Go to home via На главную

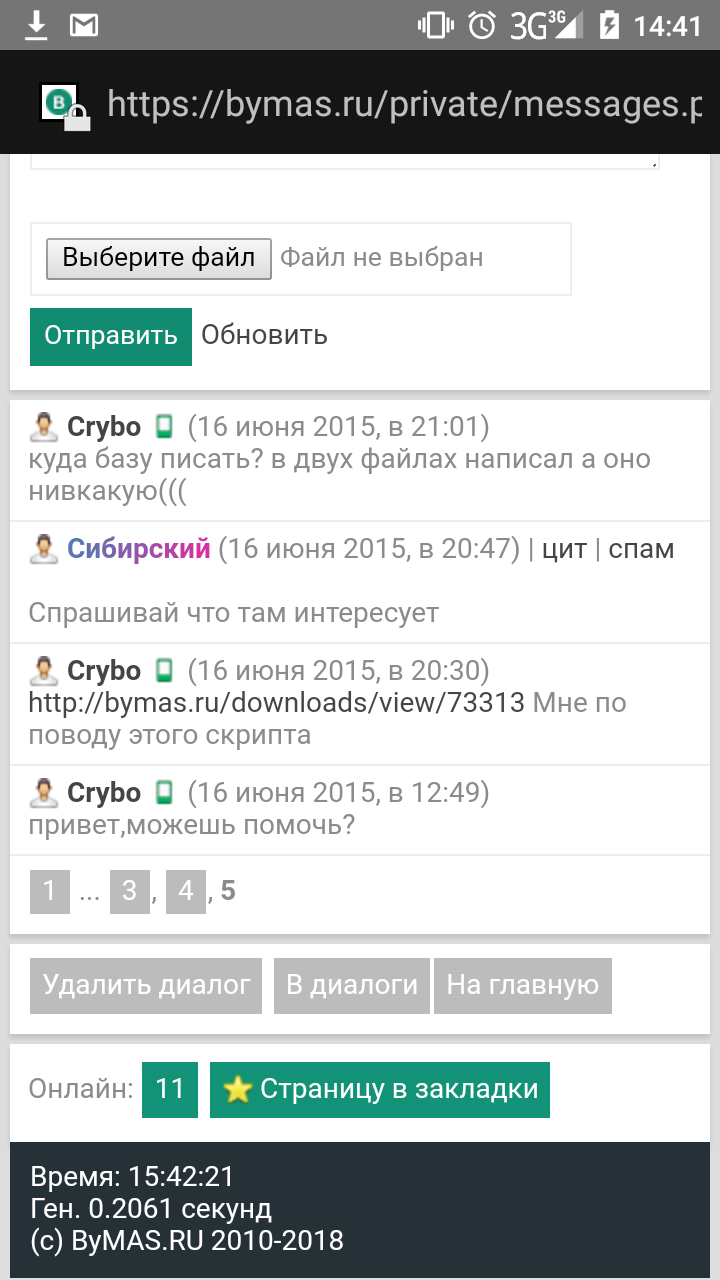[x=522, y=986]
